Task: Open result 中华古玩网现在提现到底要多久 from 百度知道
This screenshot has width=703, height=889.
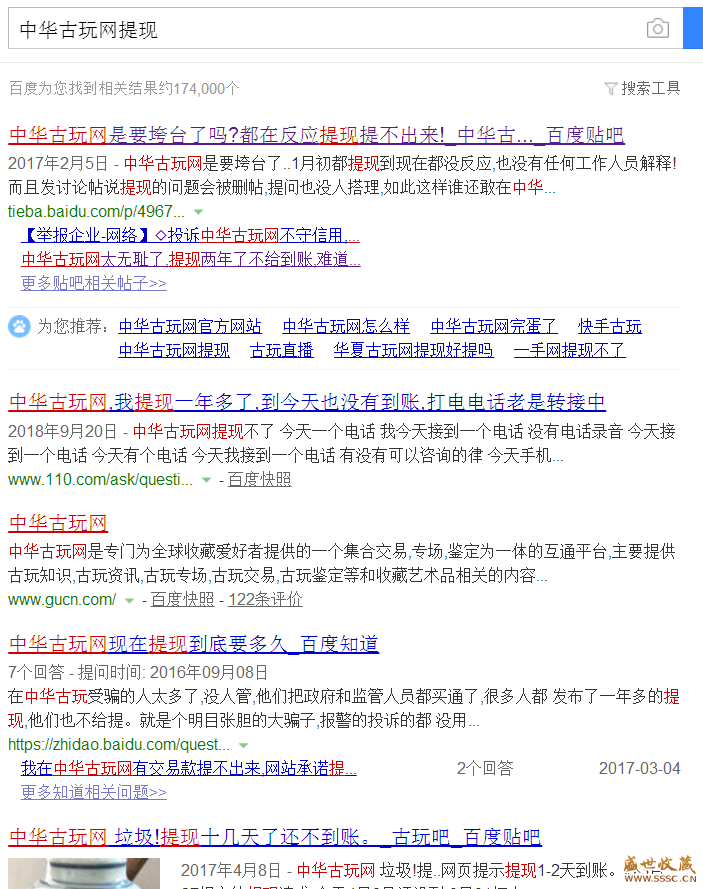Action: tap(193, 643)
